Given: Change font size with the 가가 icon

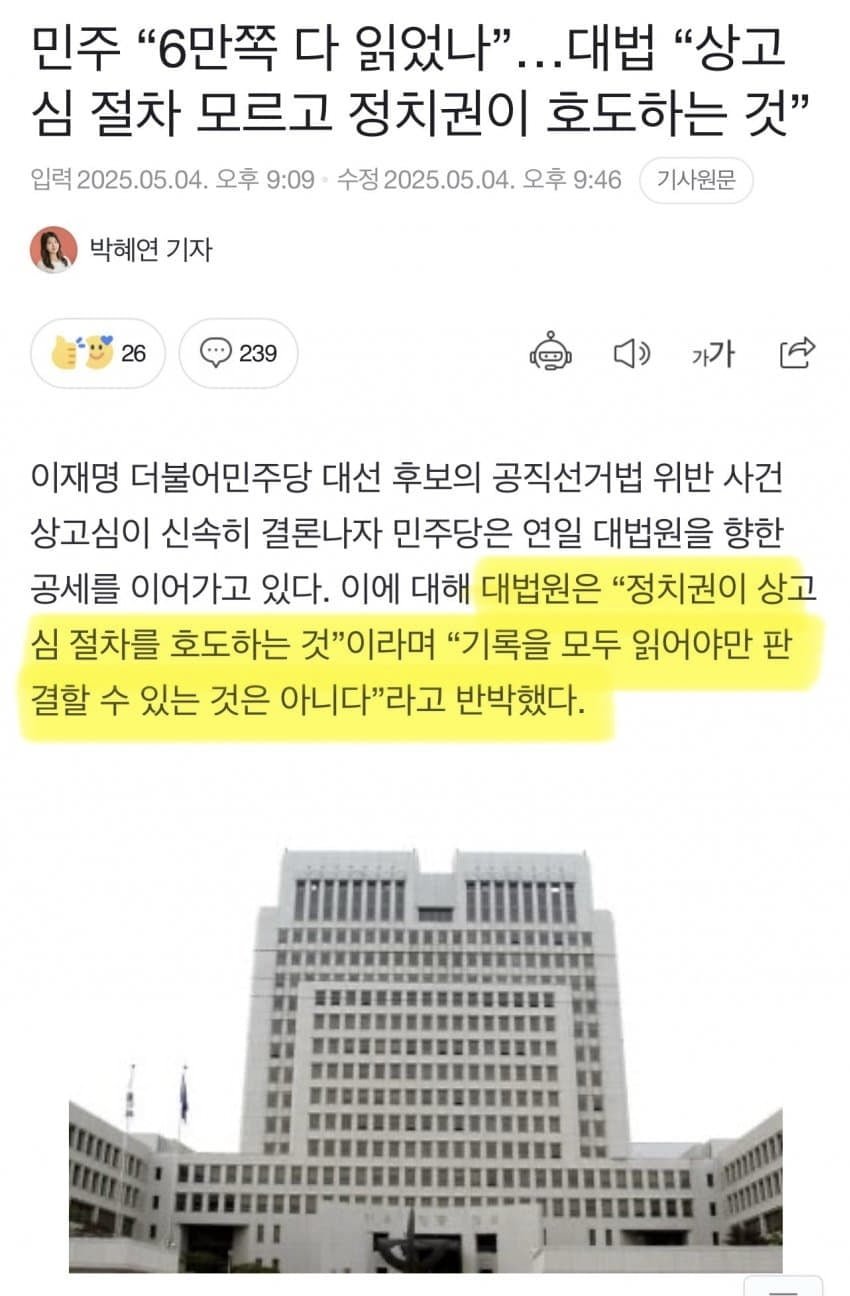Looking at the screenshot, I should point(713,353).
